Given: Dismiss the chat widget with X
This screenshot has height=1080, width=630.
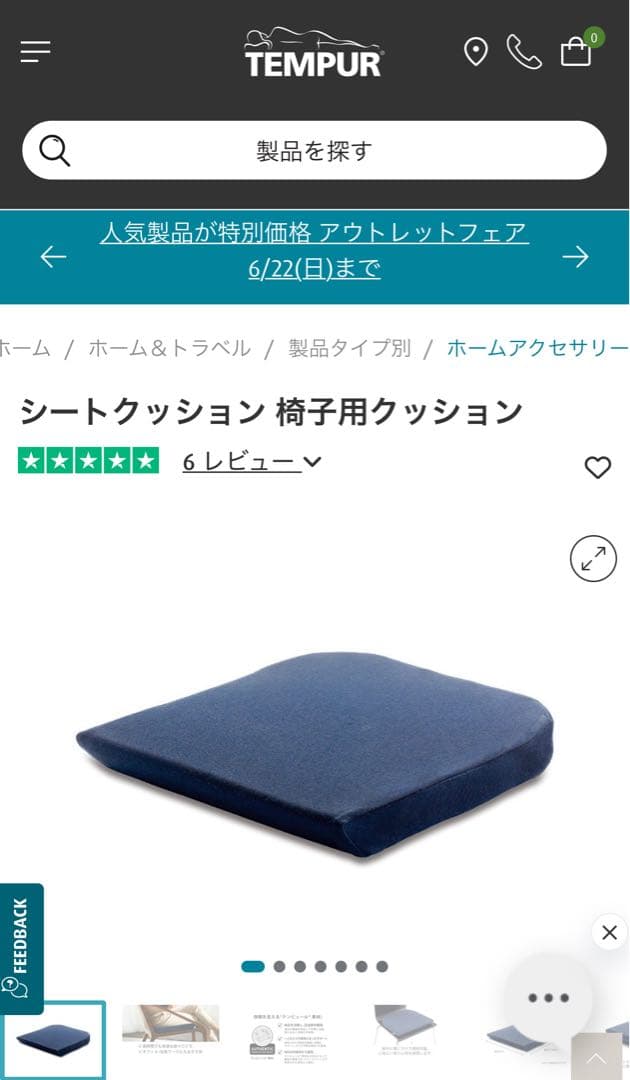Looking at the screenshot, I should click(609, 933).
